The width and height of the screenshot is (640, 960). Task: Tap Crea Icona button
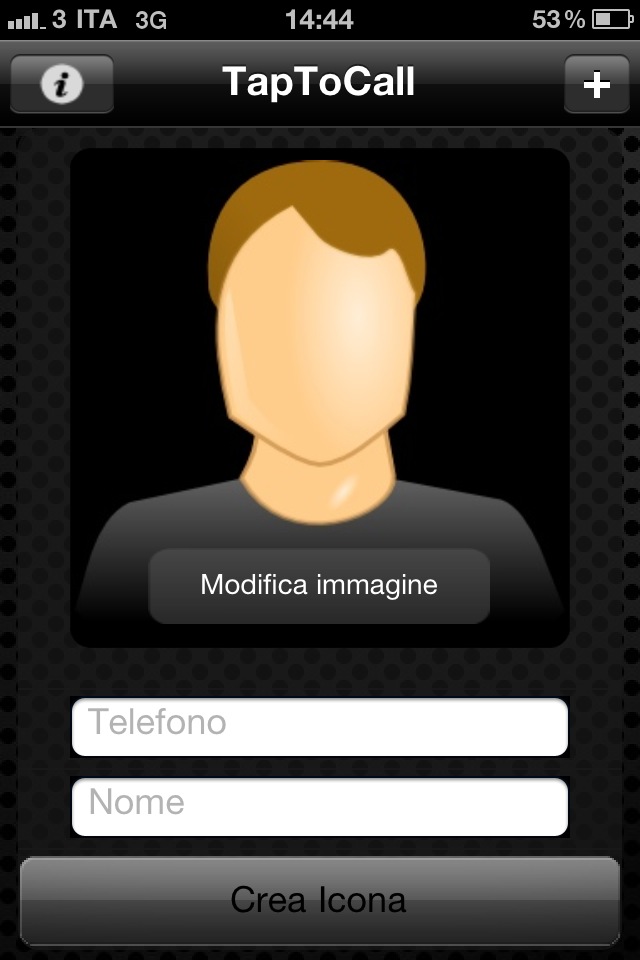tap(320, 900)
